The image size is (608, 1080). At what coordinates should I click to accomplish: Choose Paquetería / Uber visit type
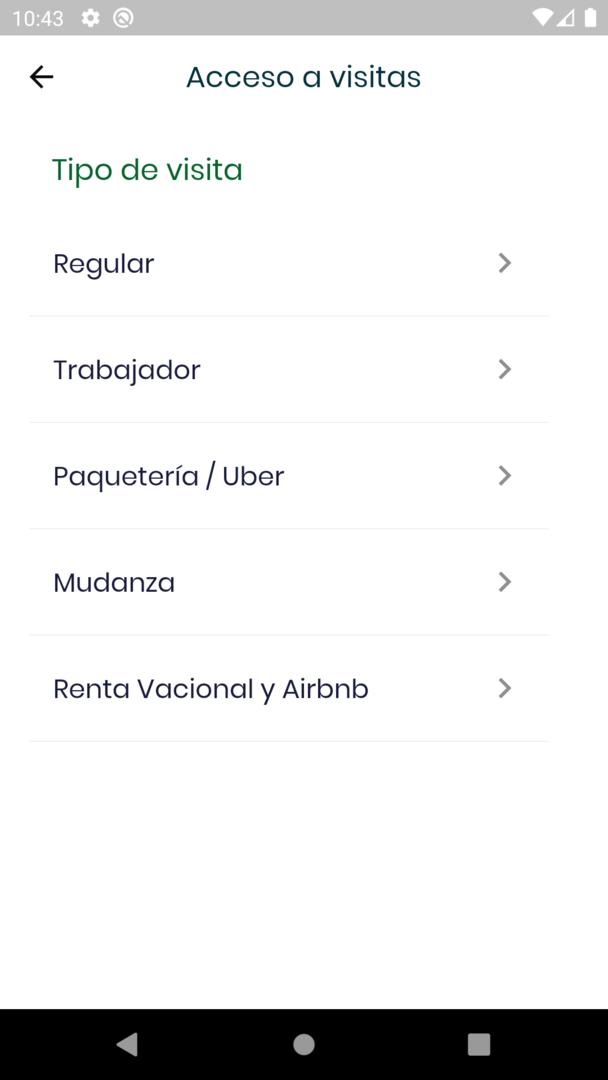(x=289, y=476)
